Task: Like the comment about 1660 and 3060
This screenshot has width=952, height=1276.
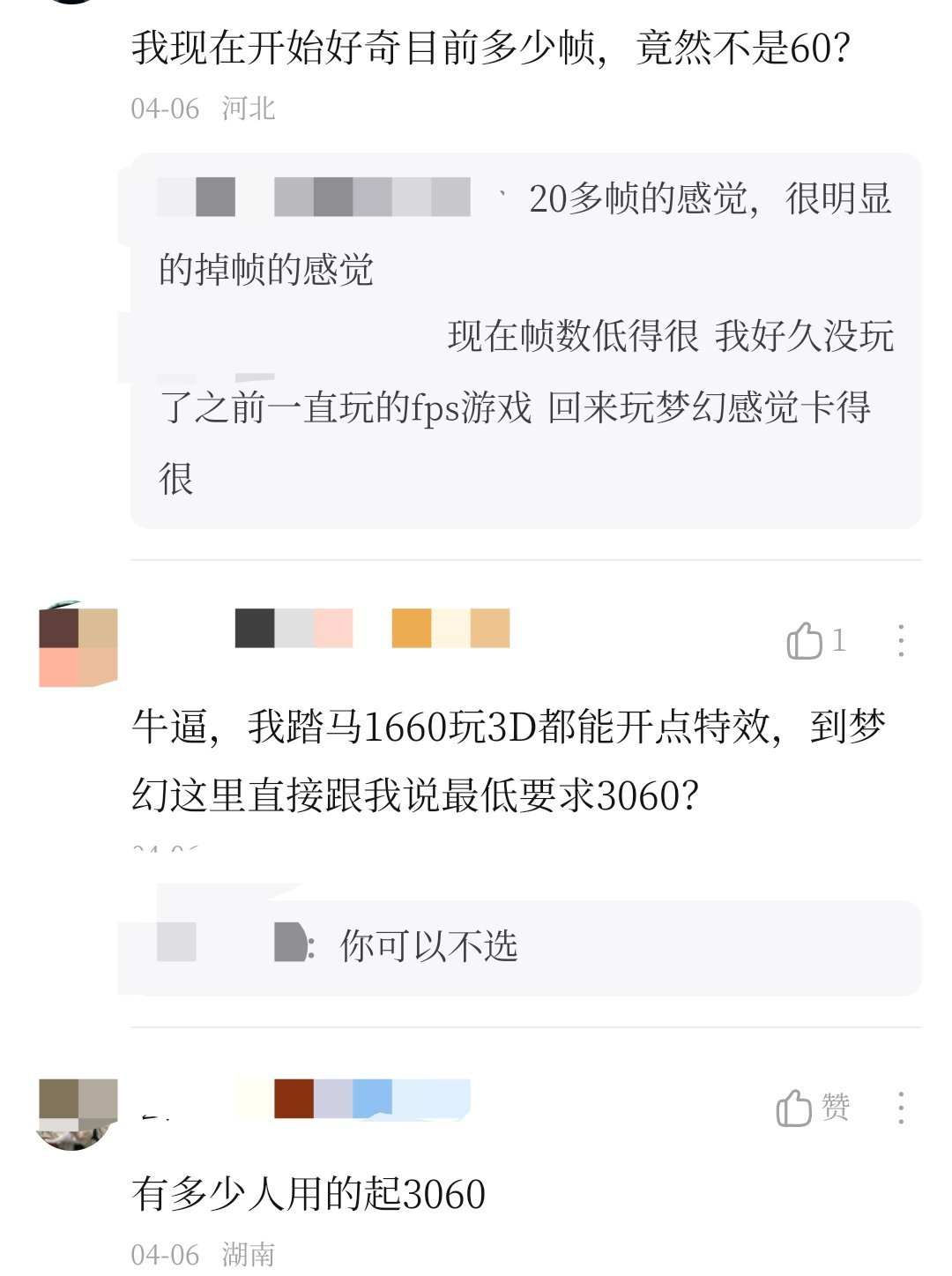Action: tap(804, 641)
